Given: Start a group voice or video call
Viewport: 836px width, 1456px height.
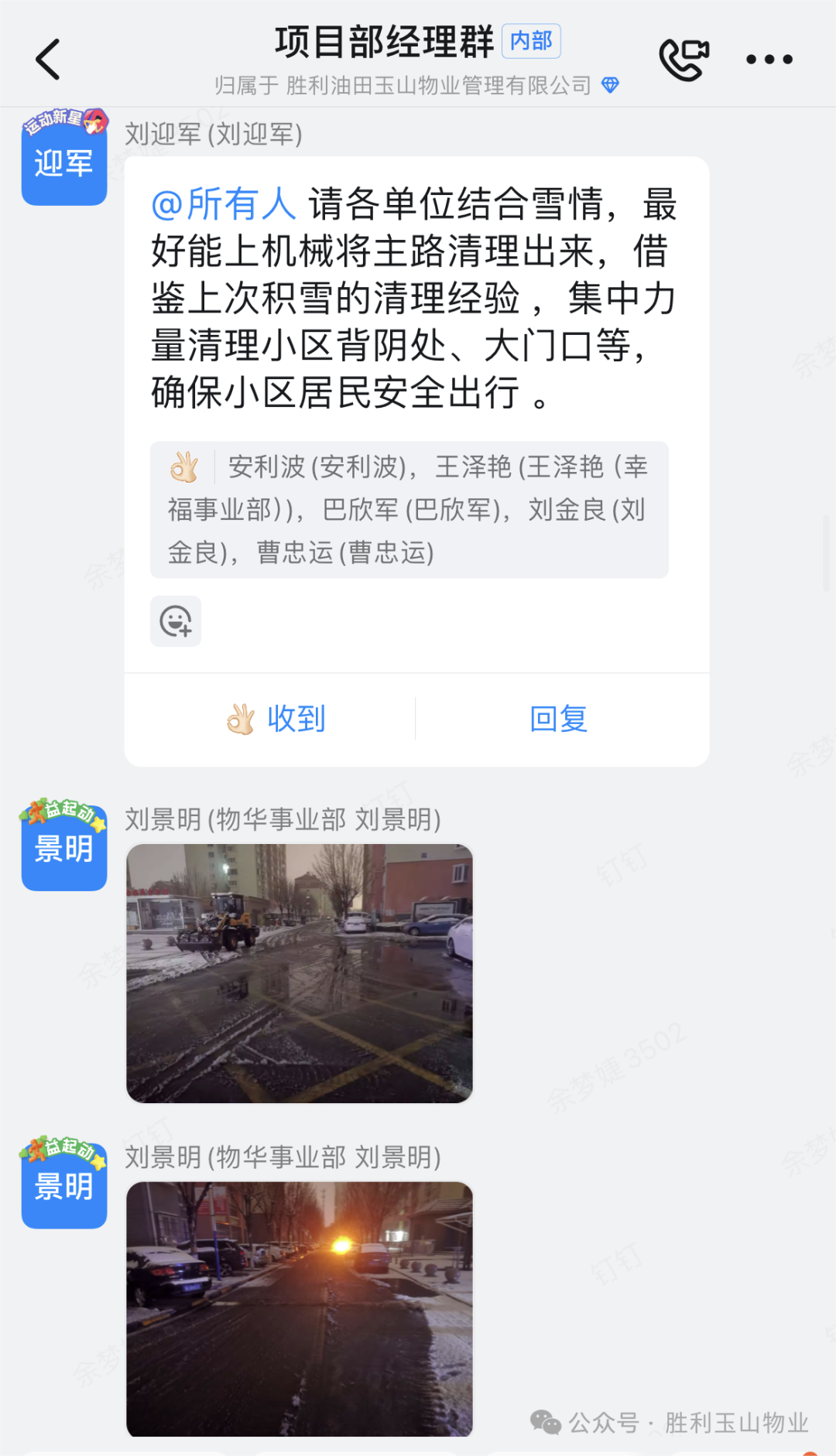Looking at the screenshot, I should pyautogui.click(x=684, y=60).
